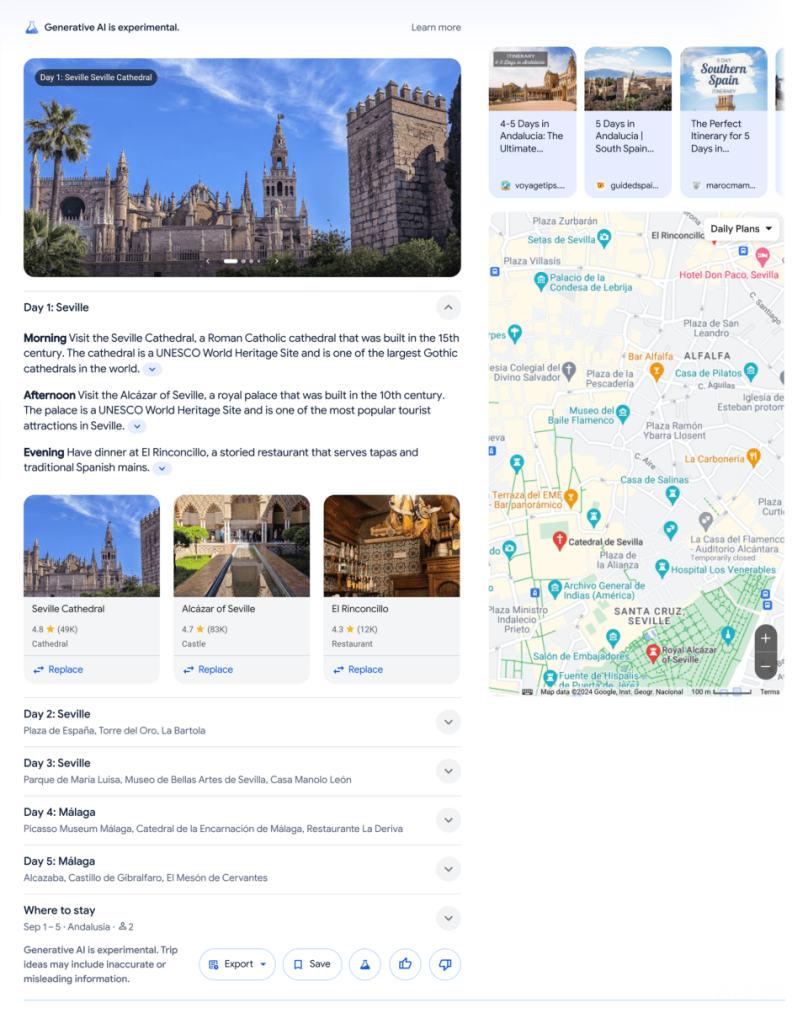Viewport: 808px width, 1024px height.
Task: Expand Day 5: Málaga itinerary
Action: point(448,869)
